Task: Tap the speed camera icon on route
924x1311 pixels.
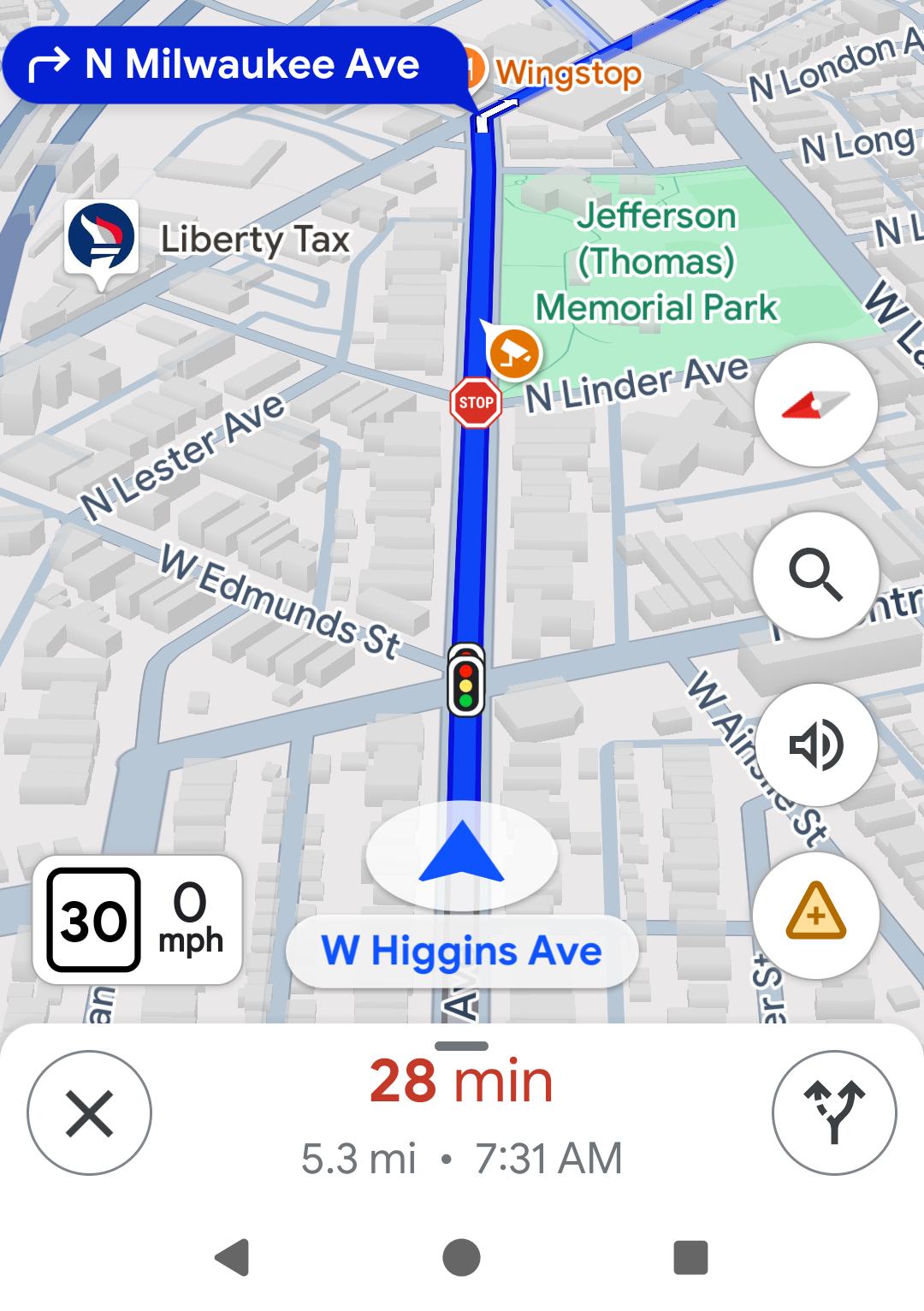Action: 513,353
